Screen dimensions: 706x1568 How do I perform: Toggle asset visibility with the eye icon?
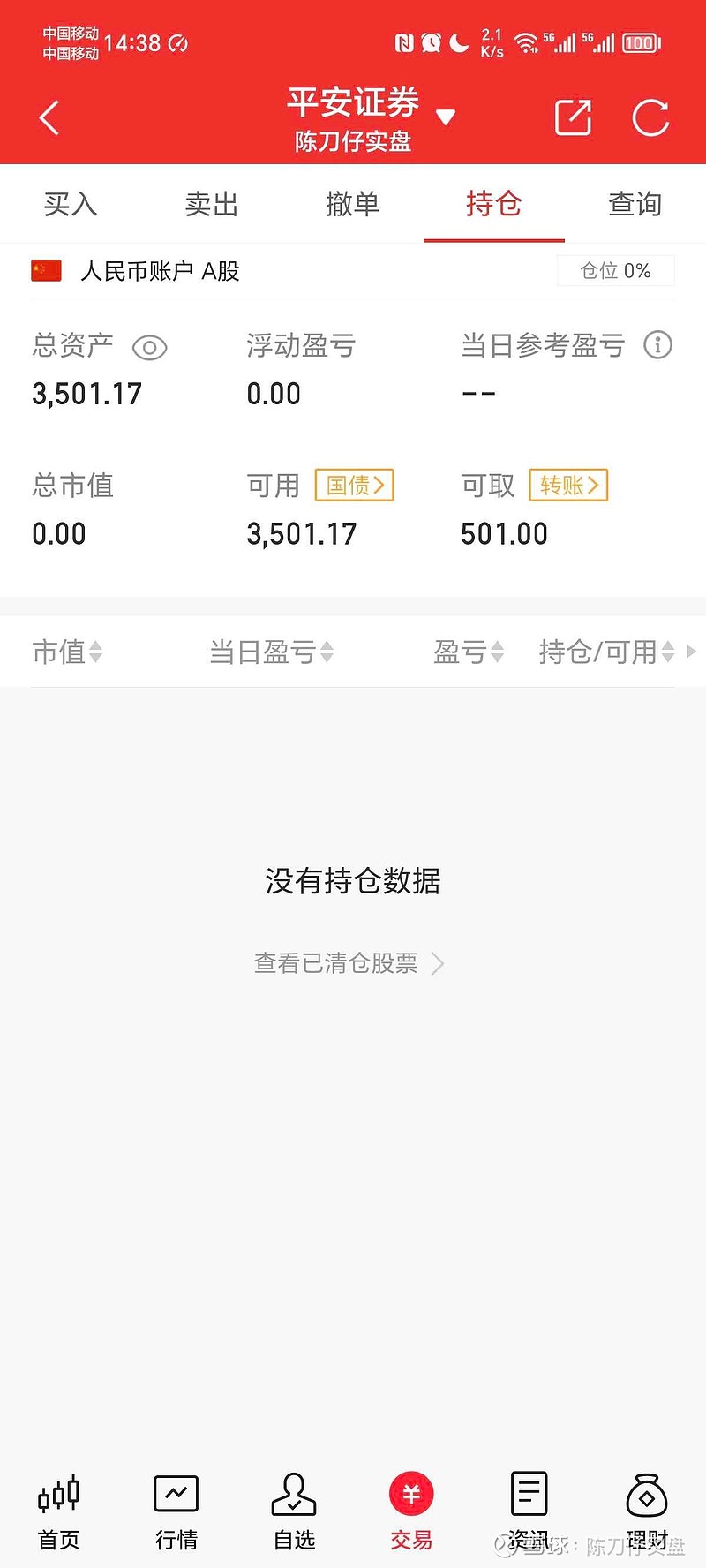pyautogui.click(x=150, y=348)
